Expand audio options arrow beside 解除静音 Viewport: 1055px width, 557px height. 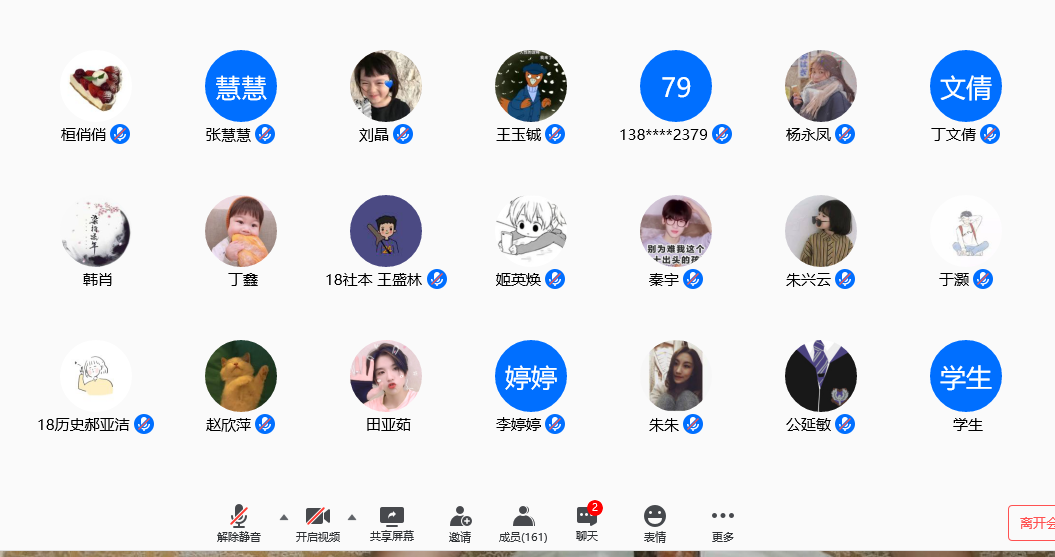284,517
